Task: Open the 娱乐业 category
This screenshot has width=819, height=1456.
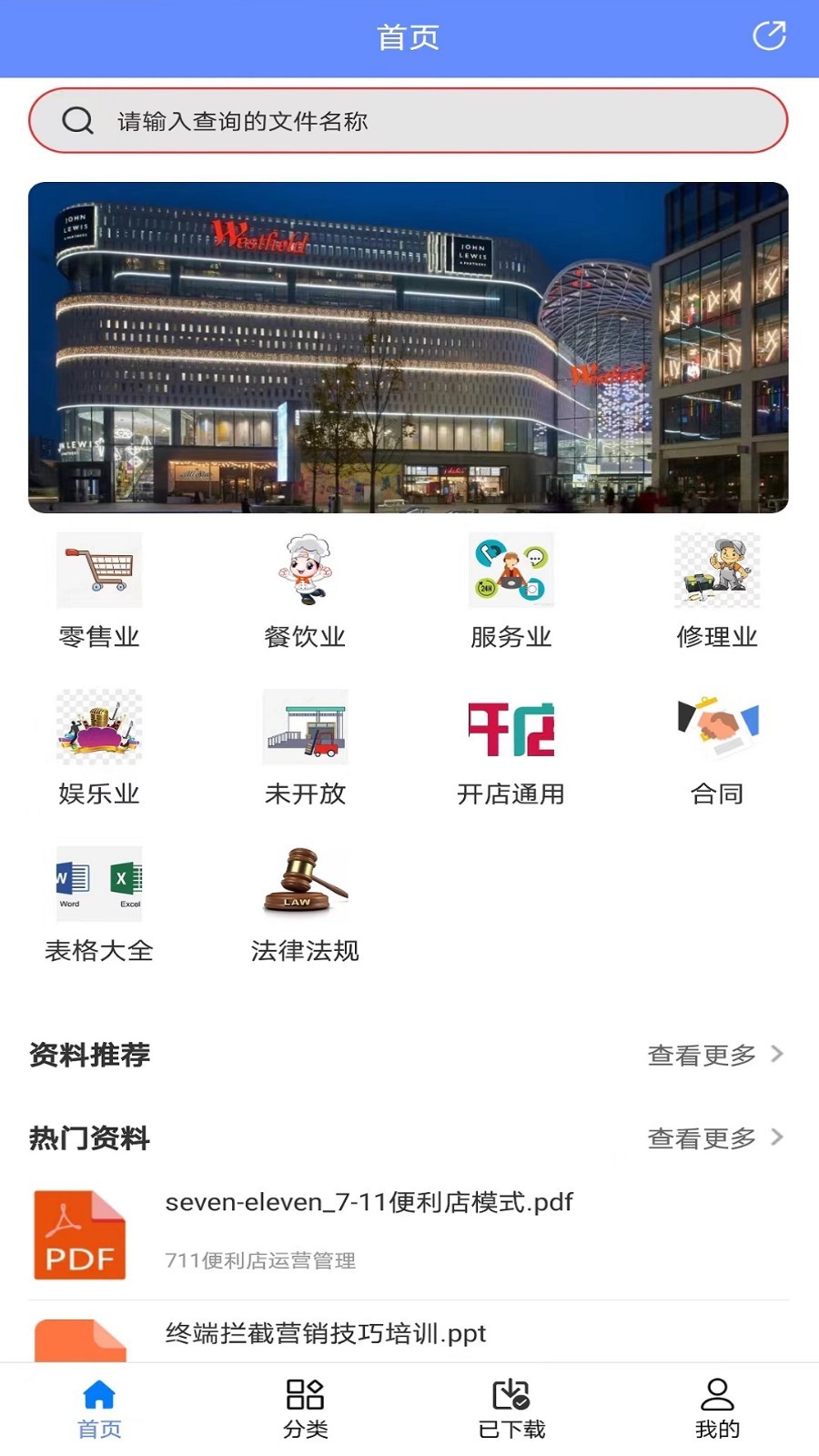Action: click(x=99, y=748)
